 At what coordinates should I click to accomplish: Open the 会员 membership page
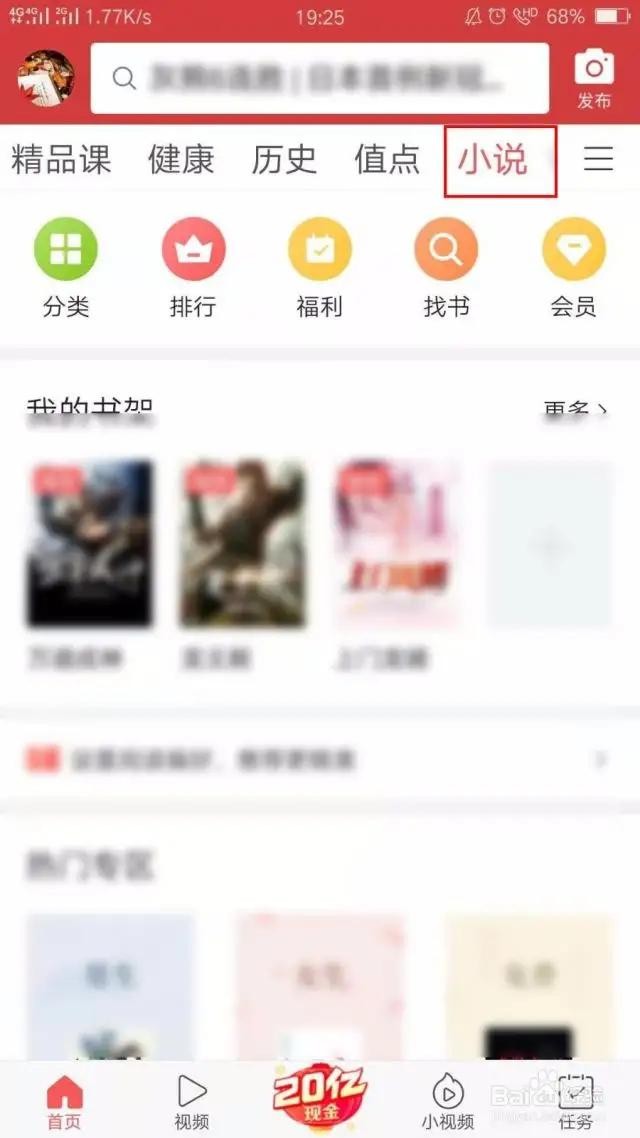click(573, 267)
